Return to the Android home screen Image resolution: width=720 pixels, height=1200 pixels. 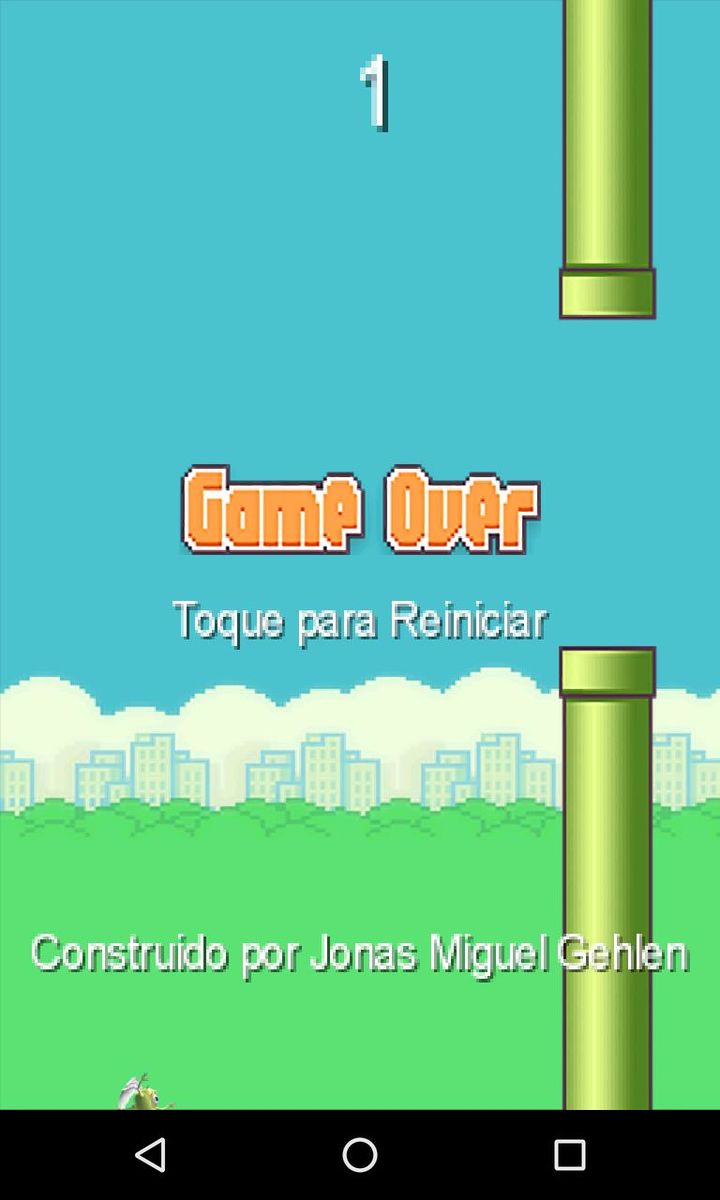point(360,1155)
